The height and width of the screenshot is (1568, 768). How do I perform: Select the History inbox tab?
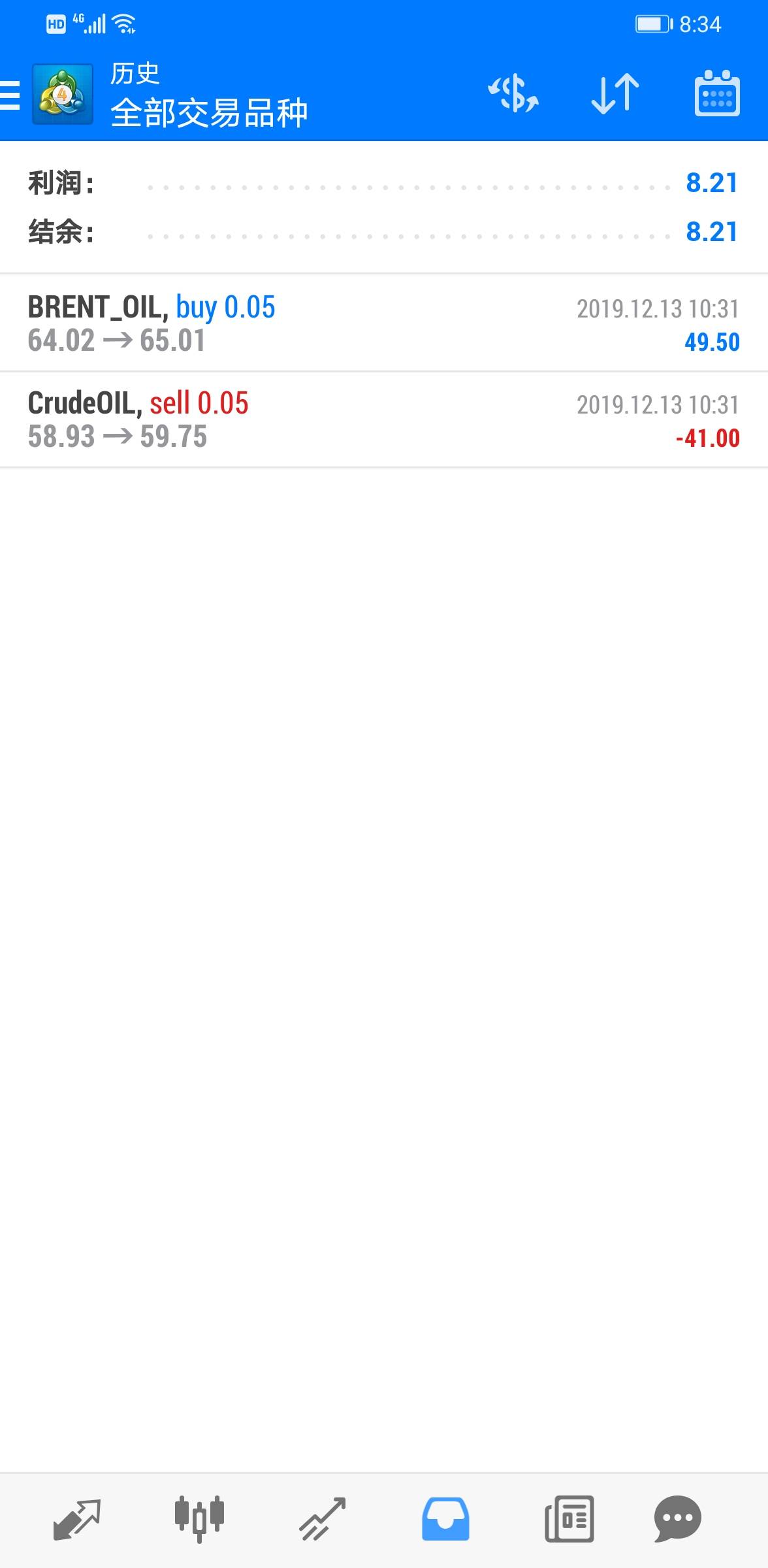click(x=445, y=1518)
